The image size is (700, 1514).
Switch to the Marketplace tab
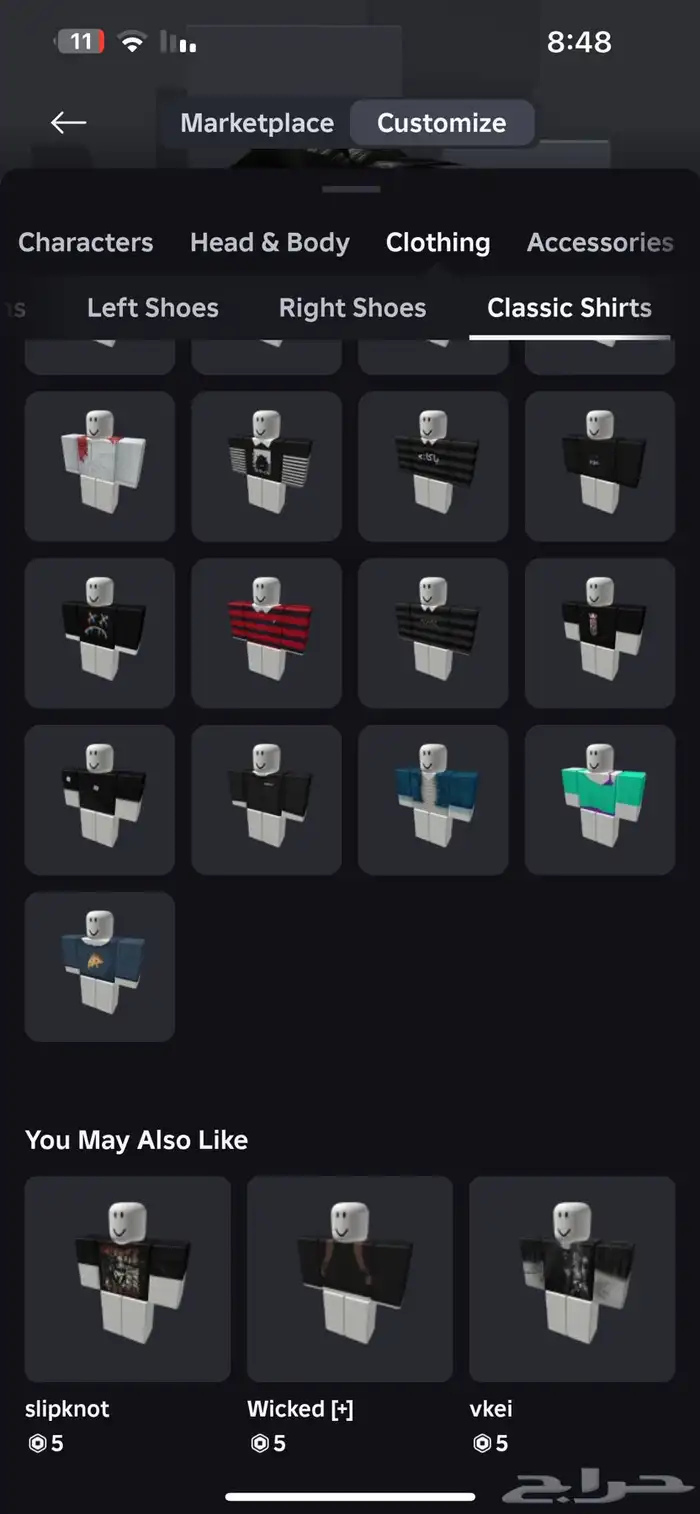coord(257,124)
